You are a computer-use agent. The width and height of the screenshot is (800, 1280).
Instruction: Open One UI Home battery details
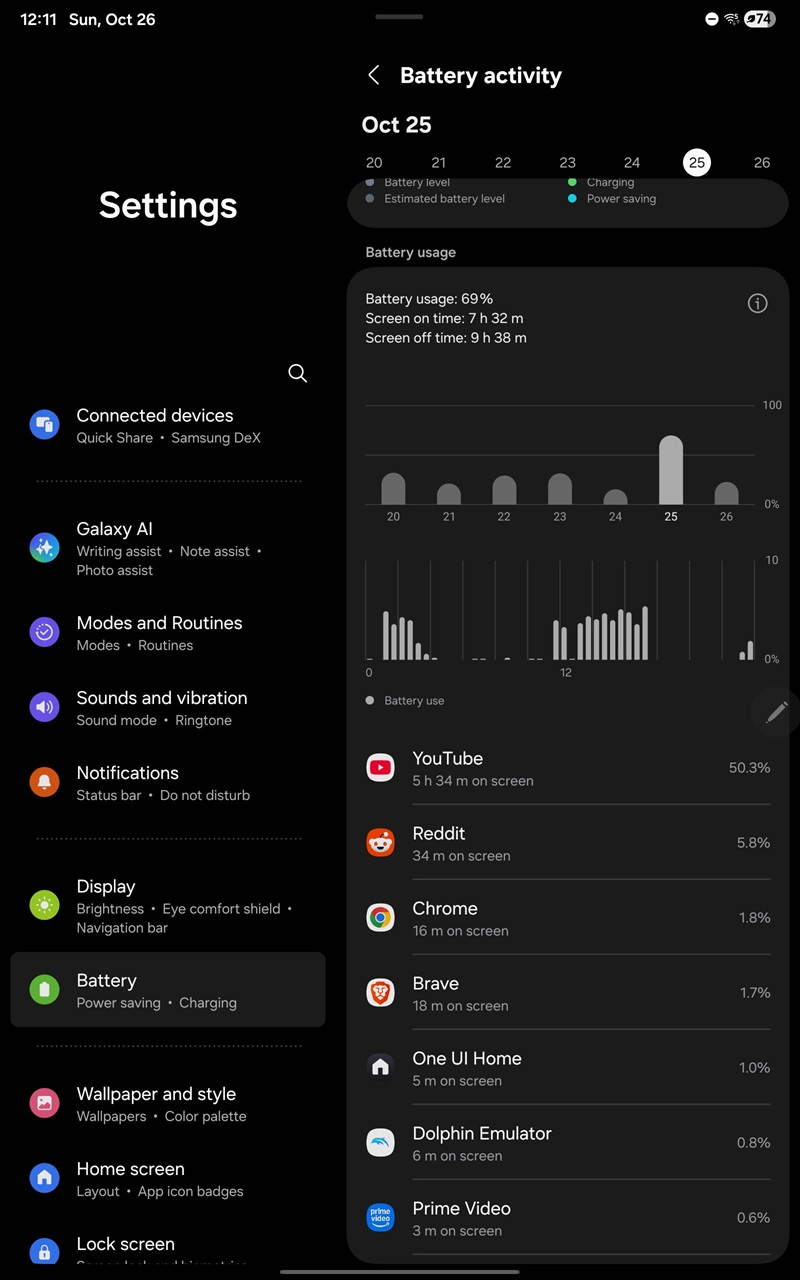click(568, 1068)
